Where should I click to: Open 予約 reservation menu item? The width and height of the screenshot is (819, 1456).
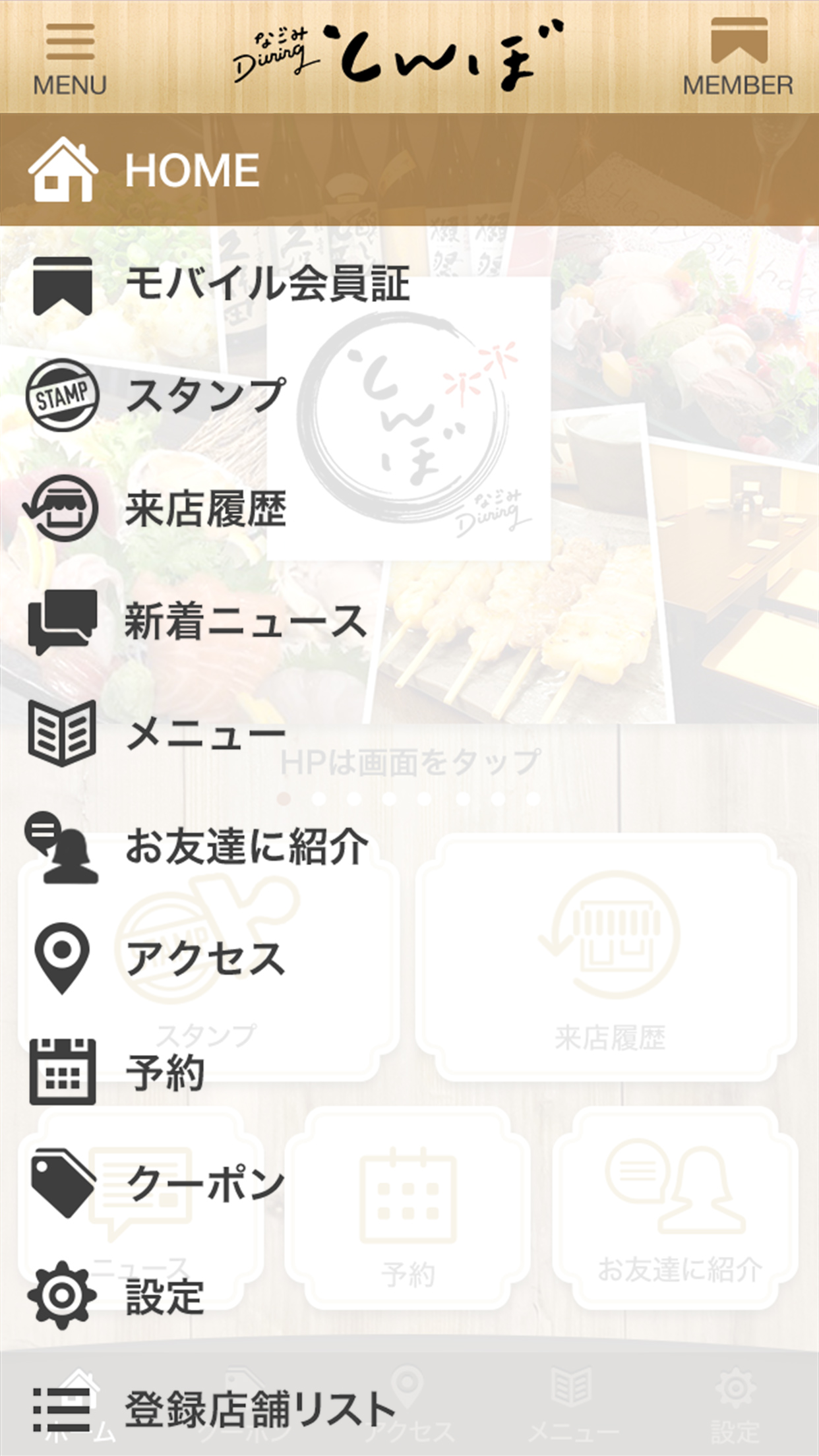(x=165, y=1072)
